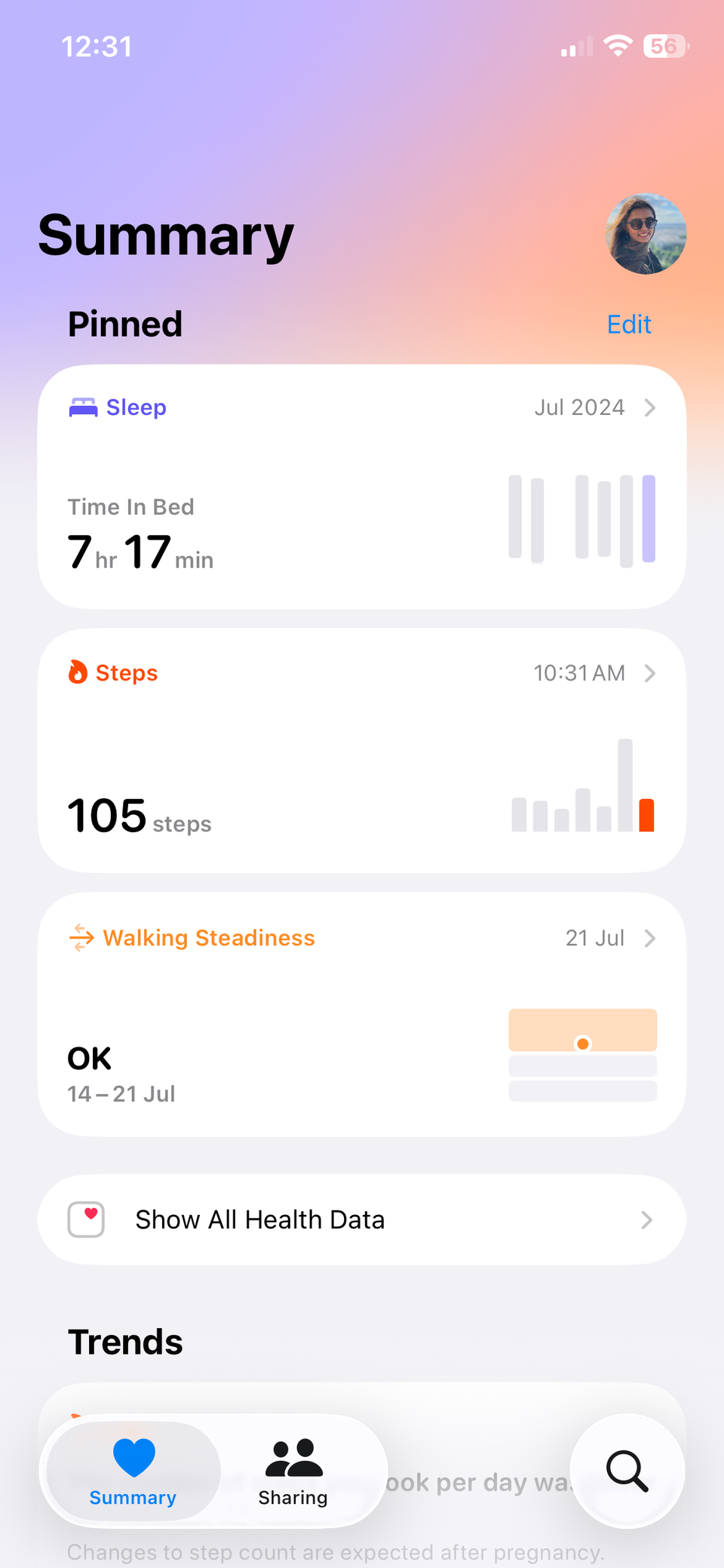724x1568 pixels.
Task: Open Show All Health Data
Action: point(260,1219)
